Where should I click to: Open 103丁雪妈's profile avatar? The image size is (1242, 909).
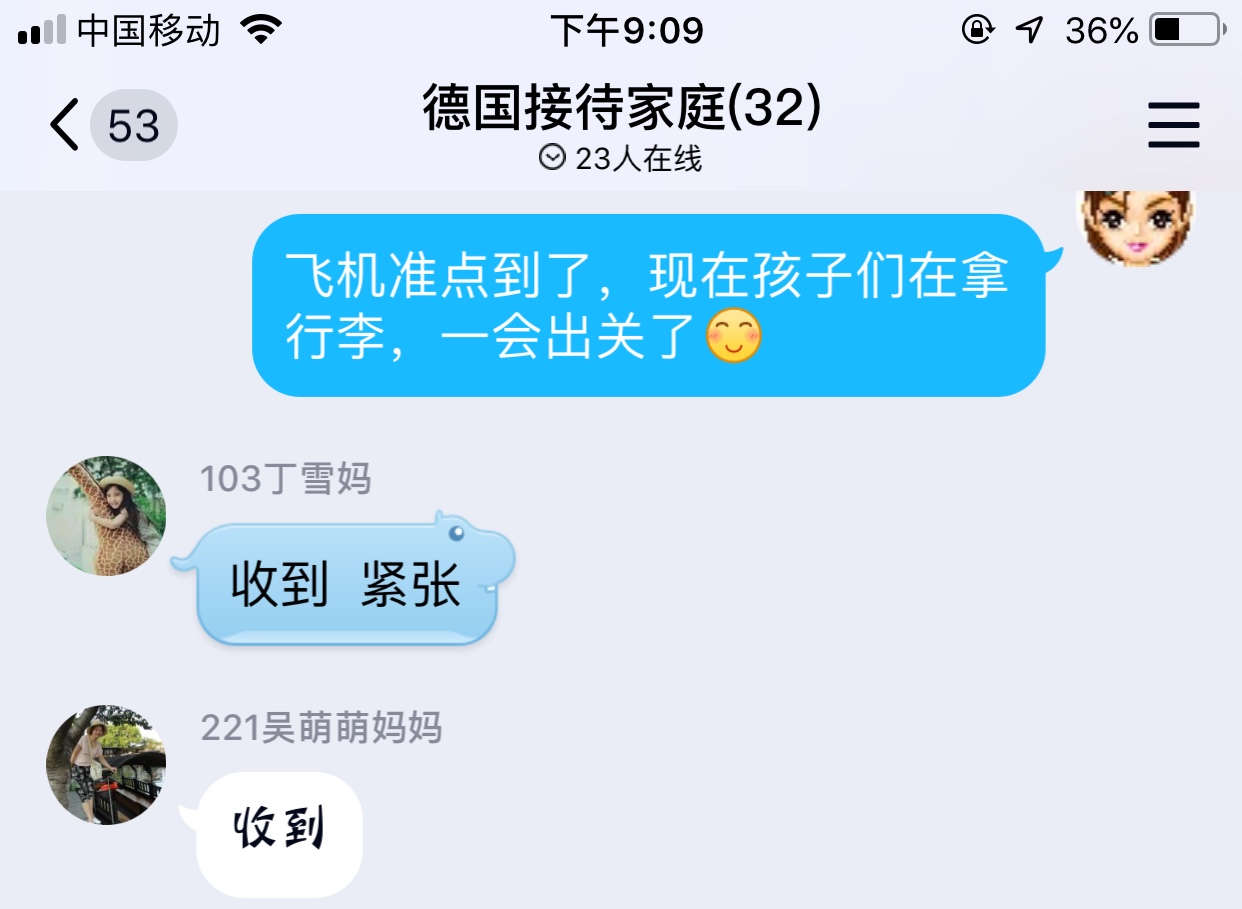(x=106, y=516)
